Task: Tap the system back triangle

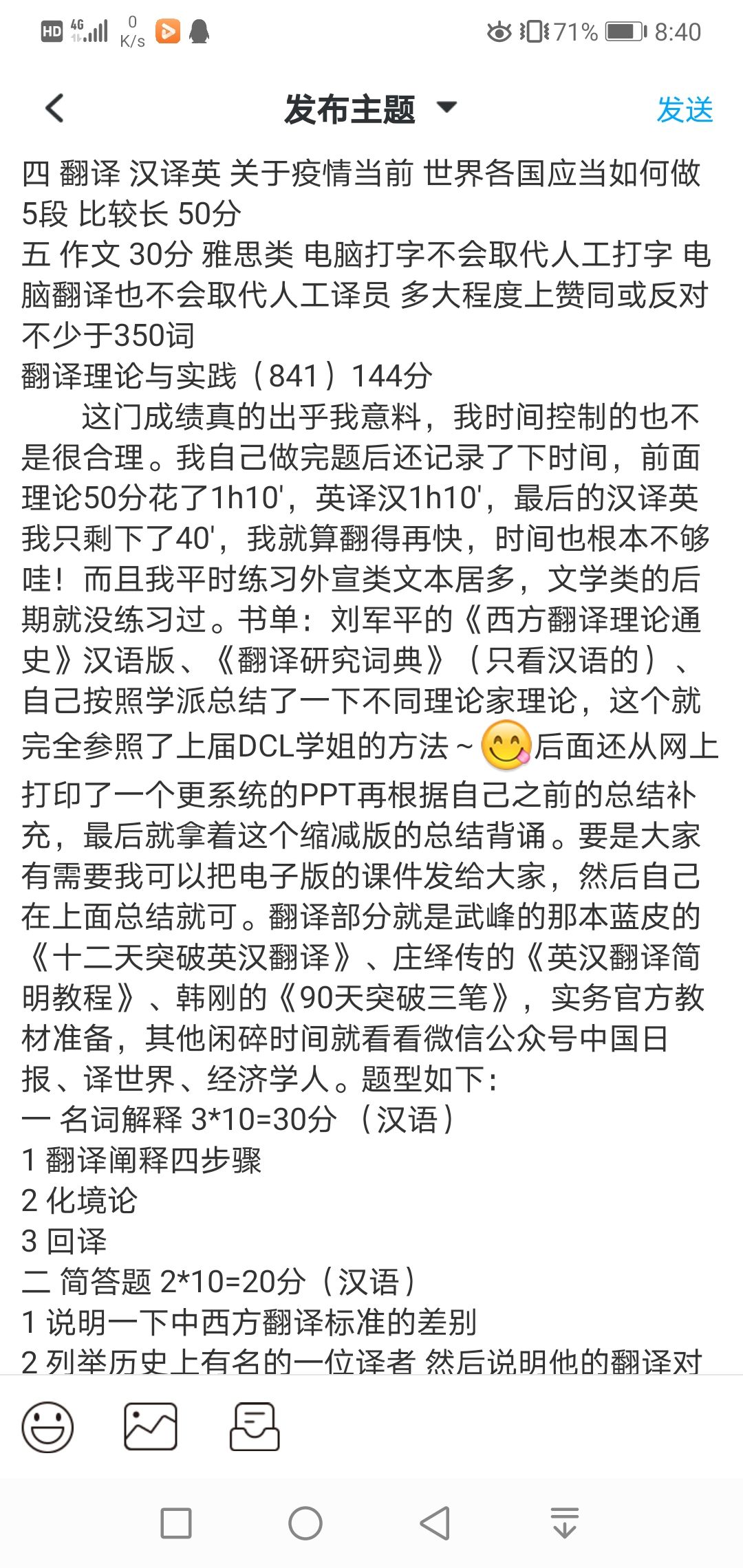Action: [x=435, y=1523]
